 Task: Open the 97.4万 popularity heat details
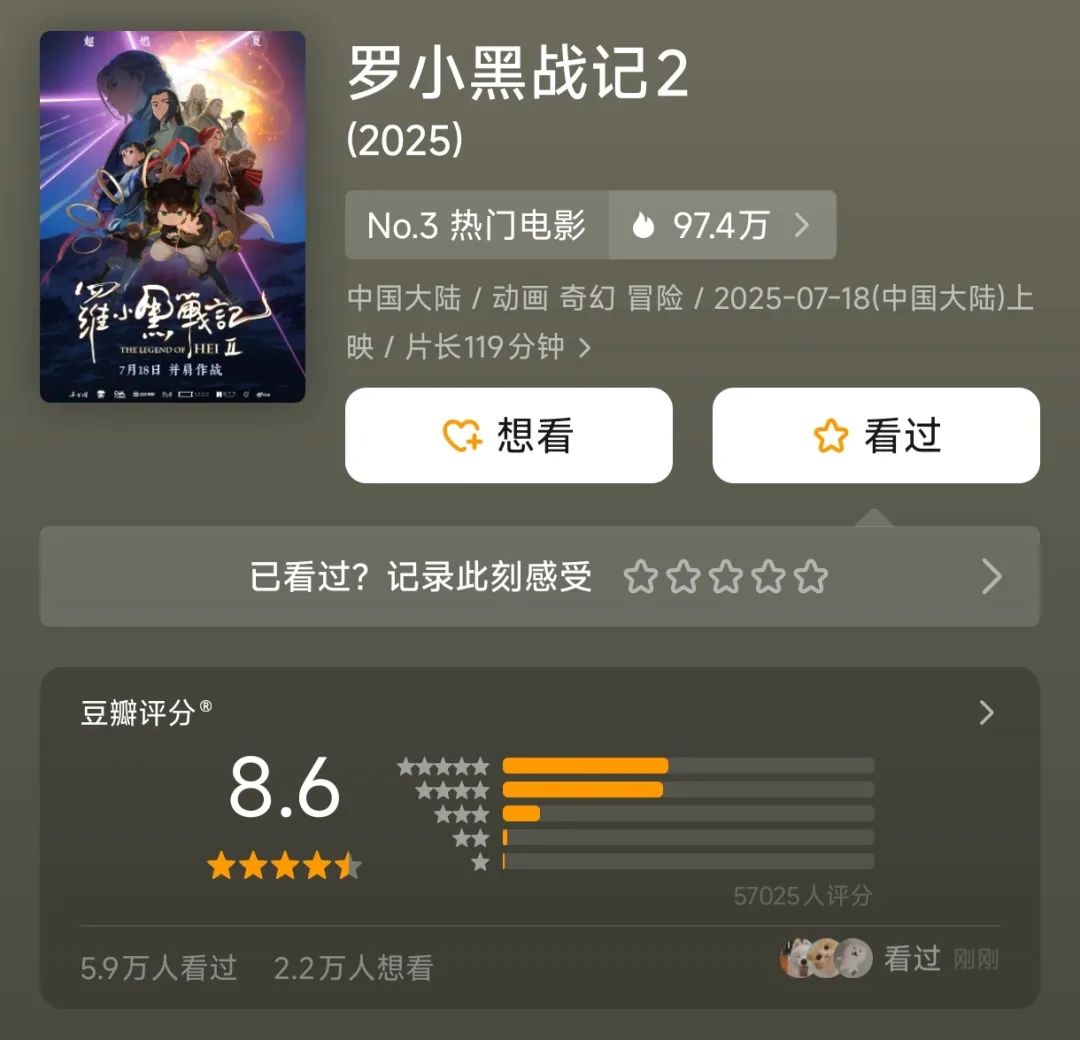coord(722,226)
